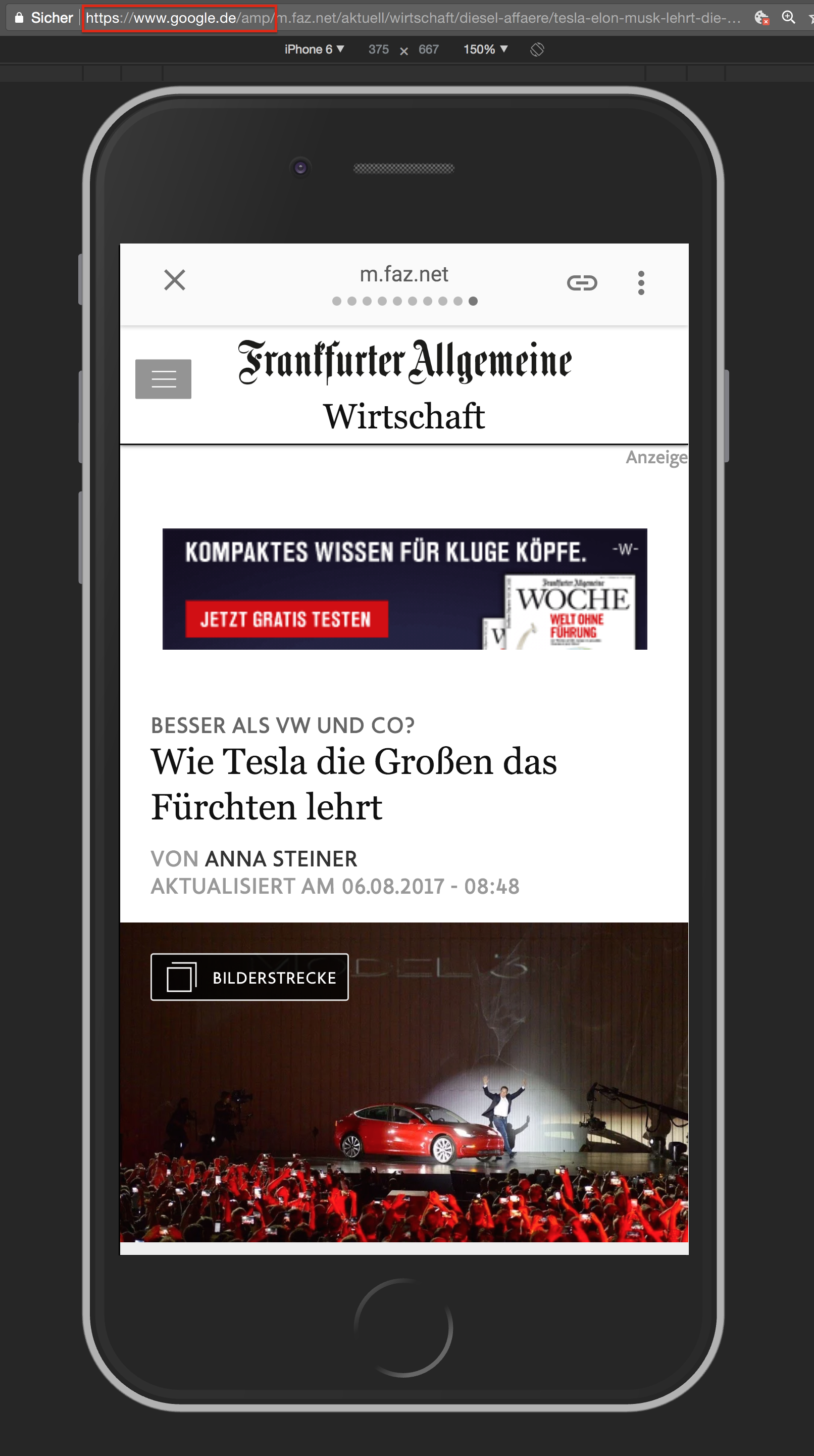The width and height of the screenshot is (814, 1456).
Task: Close the AMP viewer with the X
Action: (175, 280)
